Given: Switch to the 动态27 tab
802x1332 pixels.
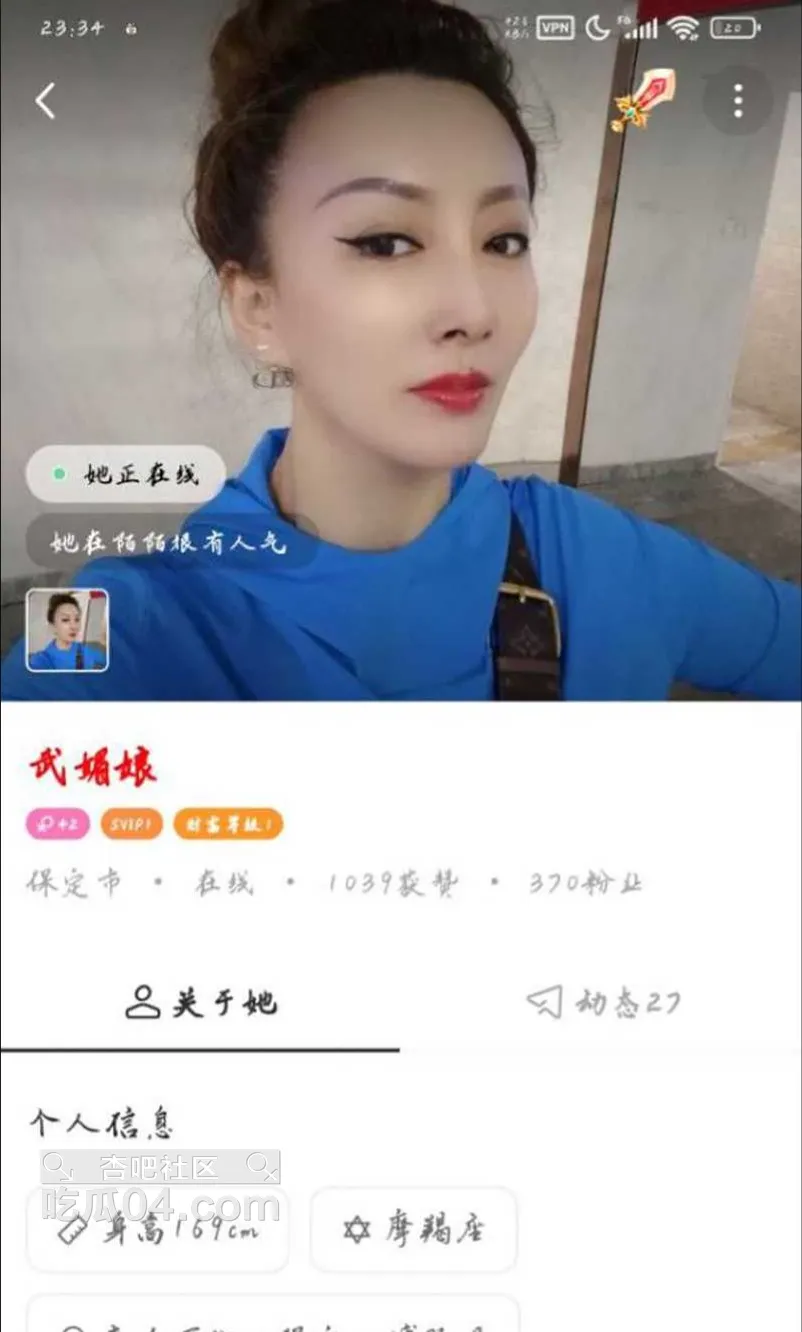Looking at the screenshot, I should [x=603, y=1002].
